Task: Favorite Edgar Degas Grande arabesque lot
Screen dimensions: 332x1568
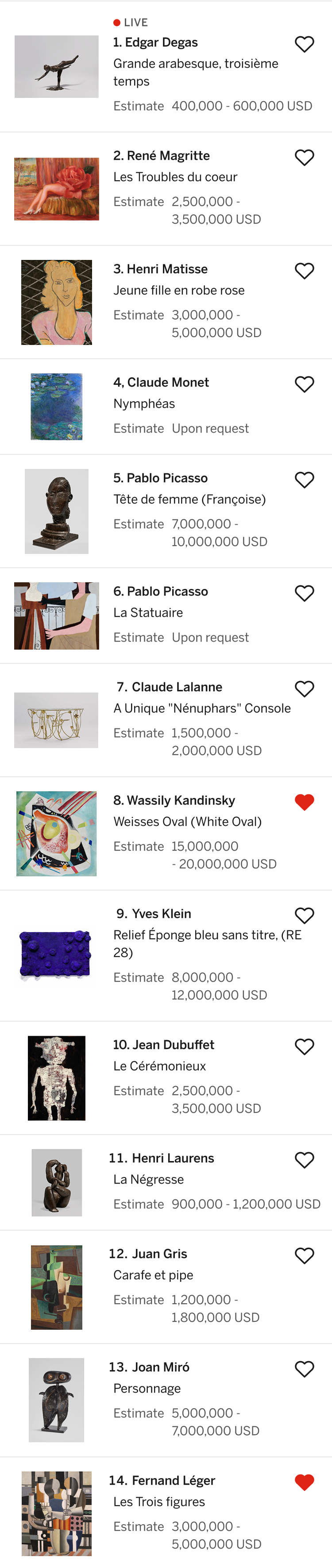Action: pos(304,44)
